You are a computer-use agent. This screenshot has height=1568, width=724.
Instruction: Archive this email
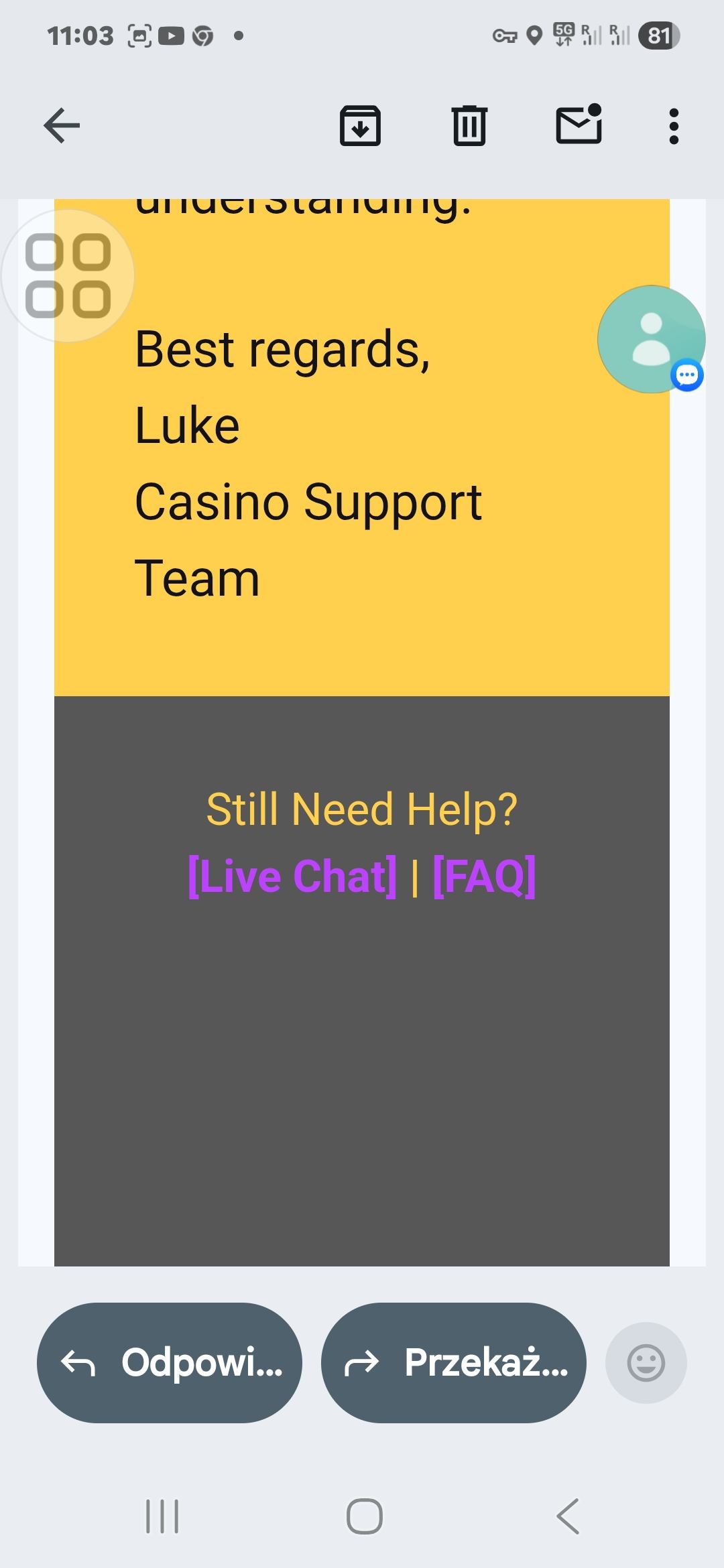coord(360,125)
